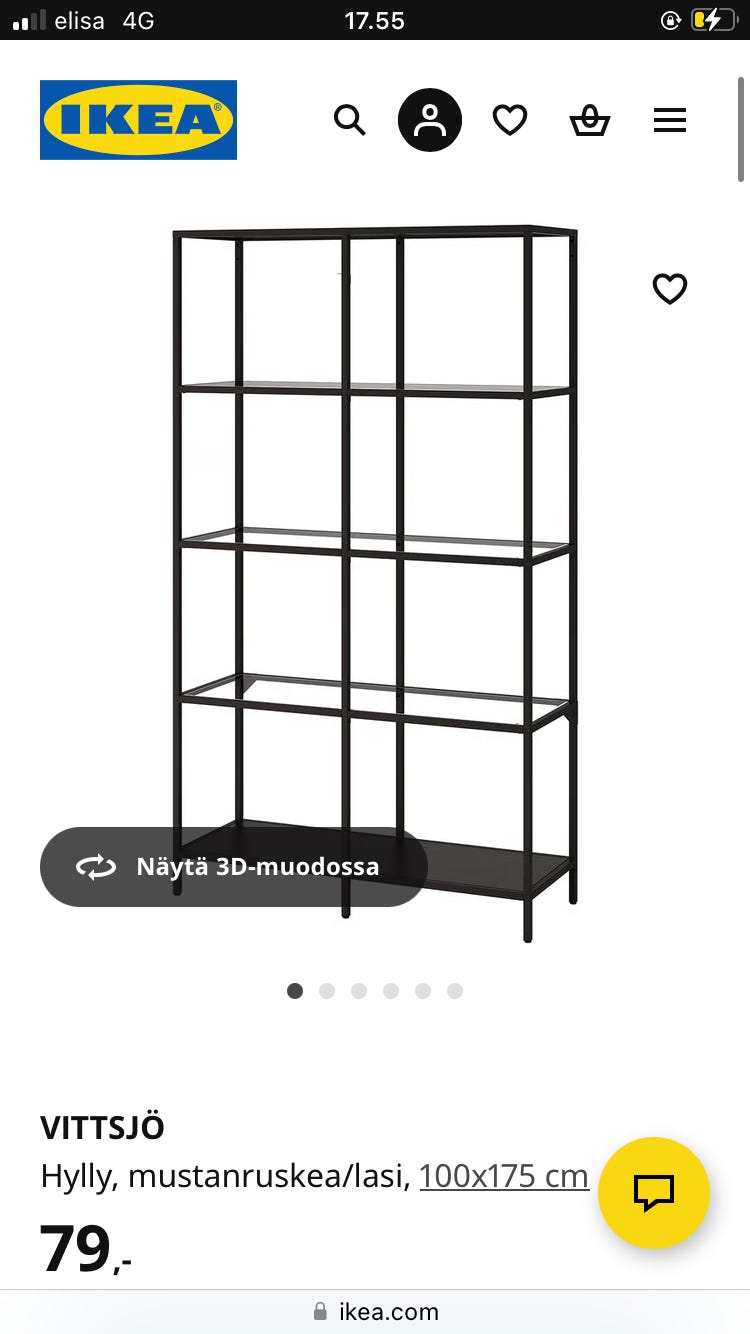Open the 100x175 cm size link
This screenshot has height=1334, width=750.
504,1176
